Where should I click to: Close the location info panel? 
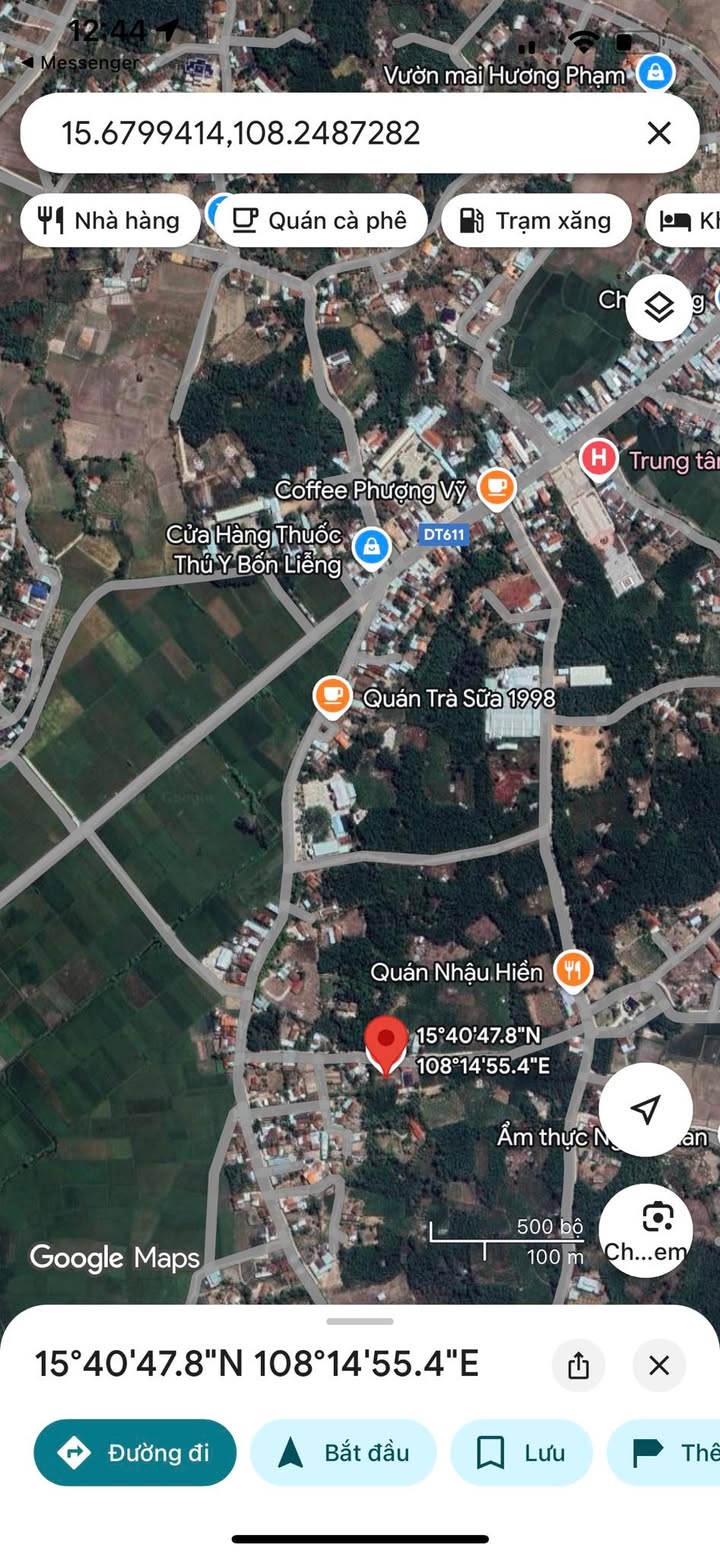659,1365
